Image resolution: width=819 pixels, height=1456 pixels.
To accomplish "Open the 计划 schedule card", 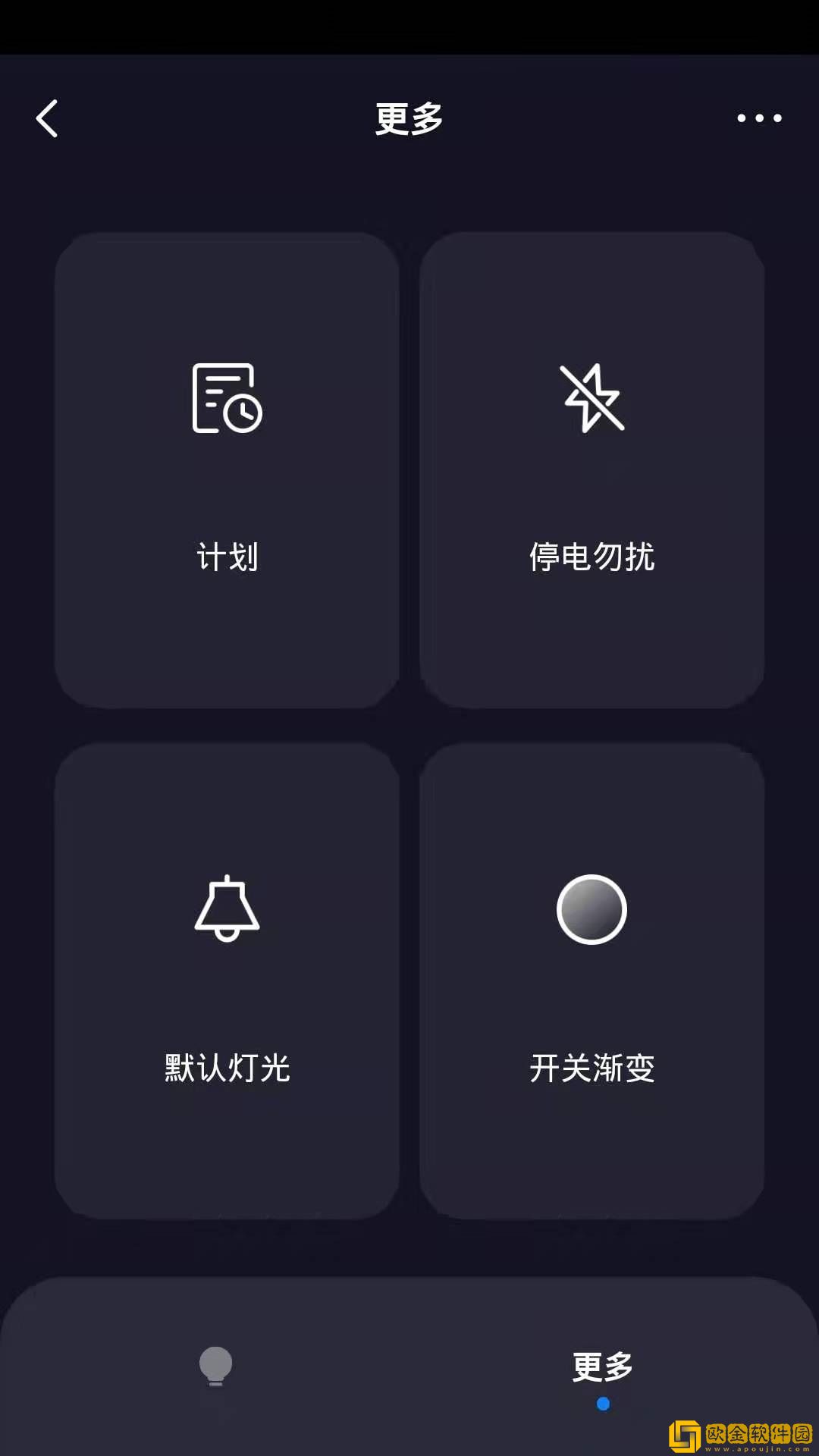I will tap(227, 470).
